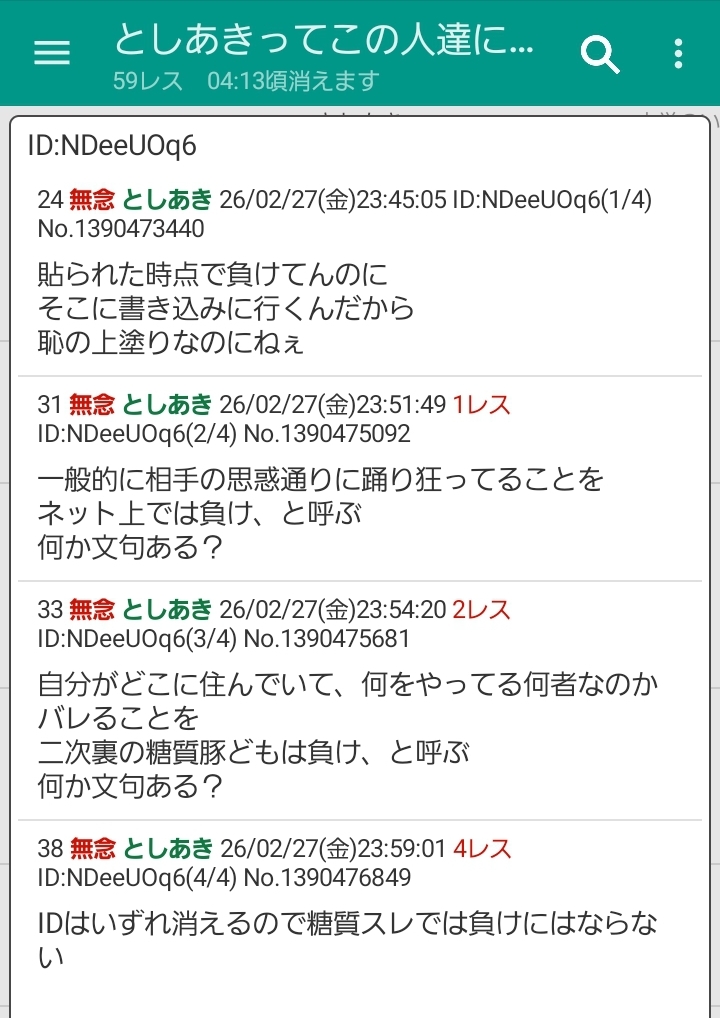Show the 1レス reply to post 31
Screen dimensions: 720x1018
(x=481, y=405)
